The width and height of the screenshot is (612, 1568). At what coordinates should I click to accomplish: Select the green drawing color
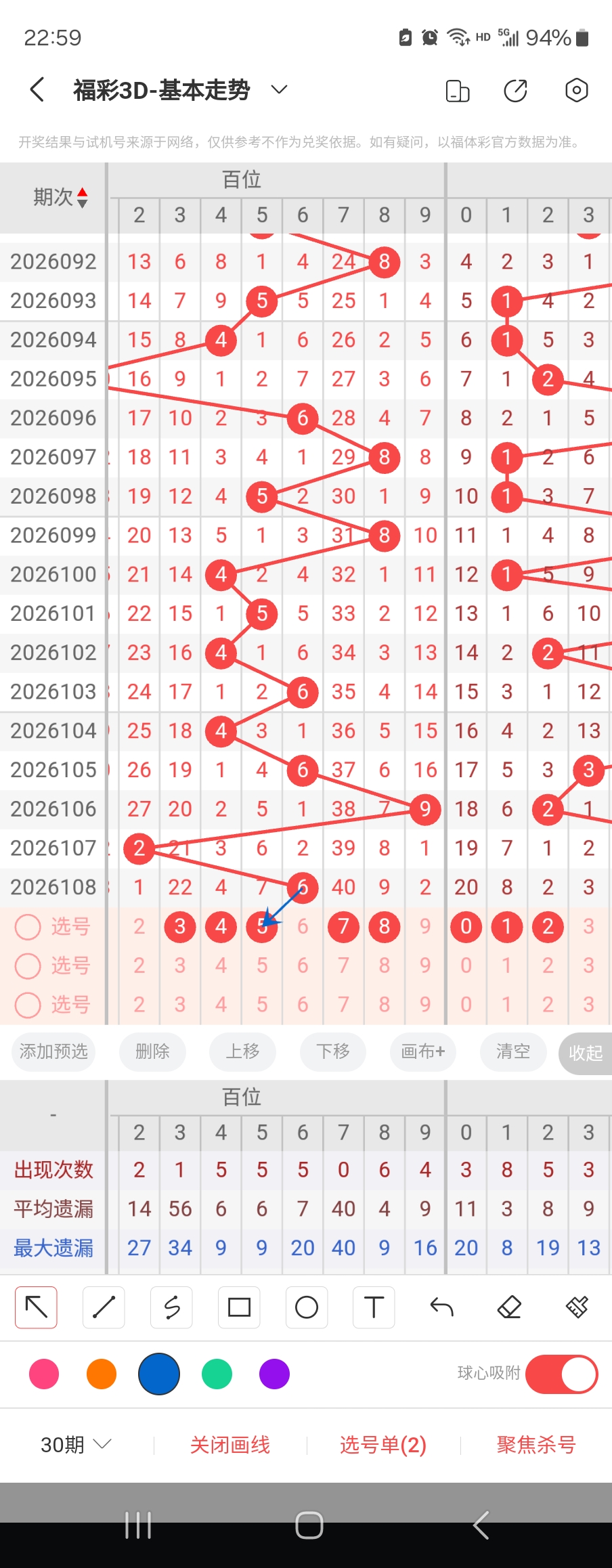[217, 1374]
